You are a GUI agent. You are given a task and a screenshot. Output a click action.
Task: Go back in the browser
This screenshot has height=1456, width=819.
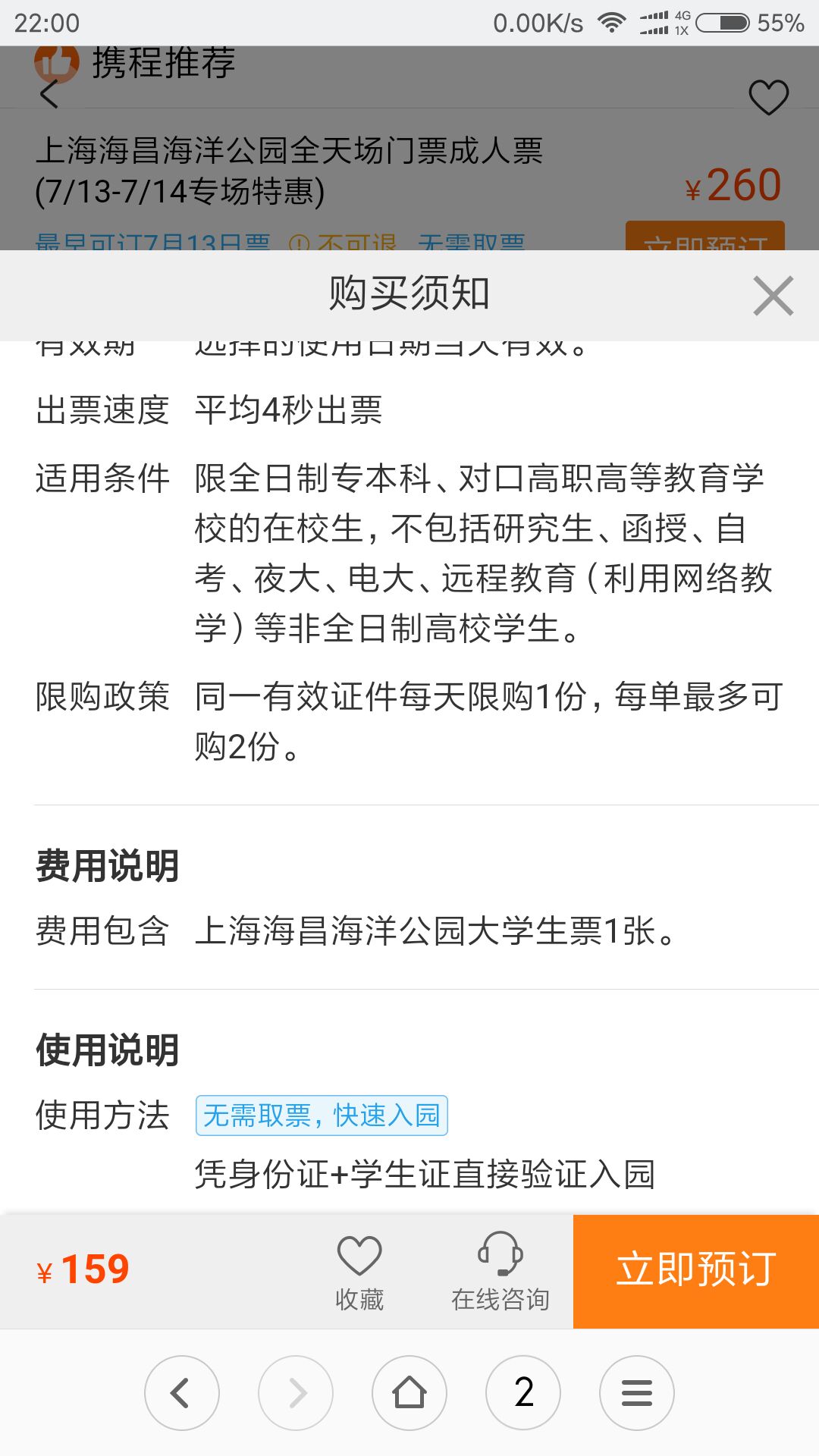tap(181, 1392)
